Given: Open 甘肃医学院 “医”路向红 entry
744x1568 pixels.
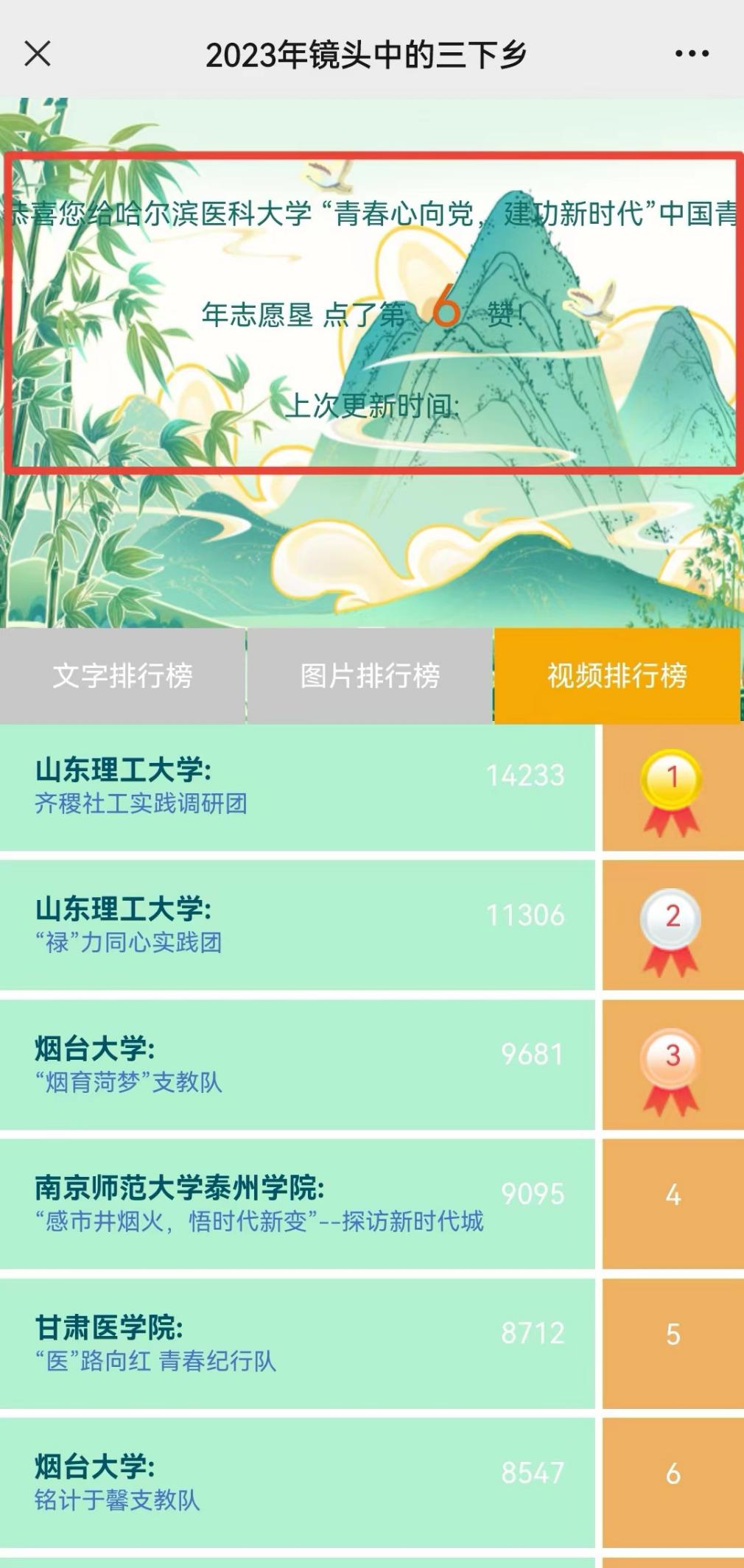Looking at the screenshot, I should tap(297, 1343).
